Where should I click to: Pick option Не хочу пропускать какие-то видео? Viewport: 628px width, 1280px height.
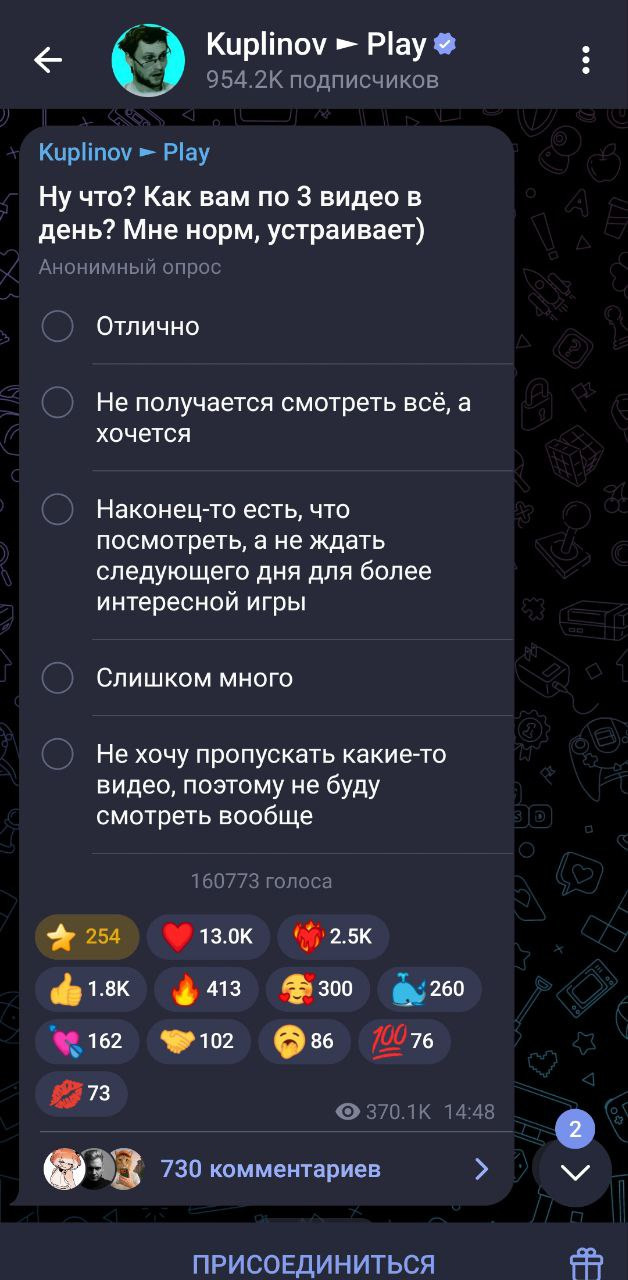coord(58,754)
